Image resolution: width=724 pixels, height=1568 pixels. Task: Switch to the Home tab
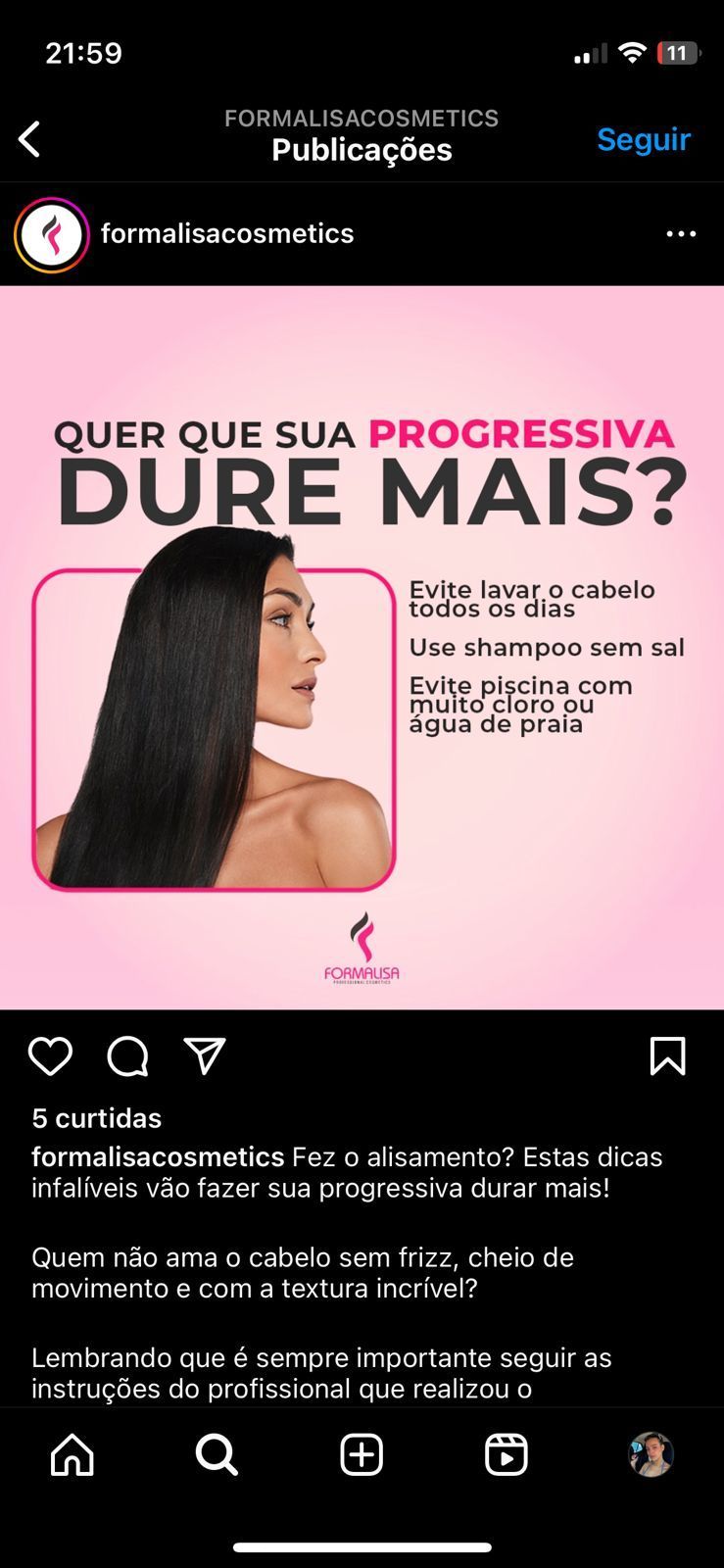72,1455
